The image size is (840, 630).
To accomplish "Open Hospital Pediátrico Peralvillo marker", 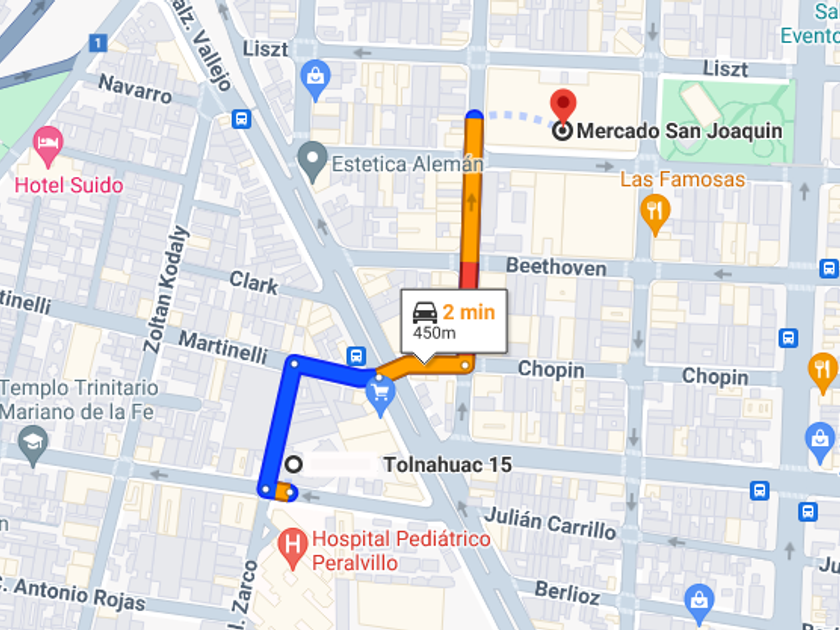I will click(292, 548).
